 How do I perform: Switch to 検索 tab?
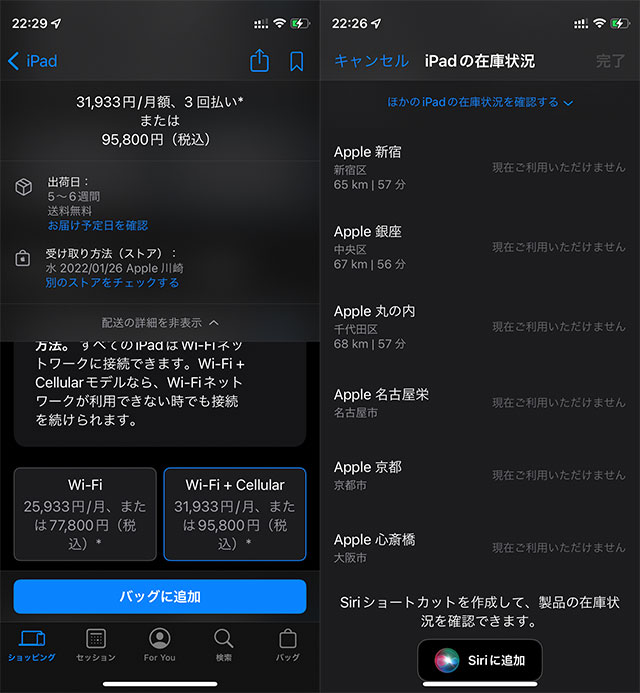pyautogui.click(x=224, y=645)
